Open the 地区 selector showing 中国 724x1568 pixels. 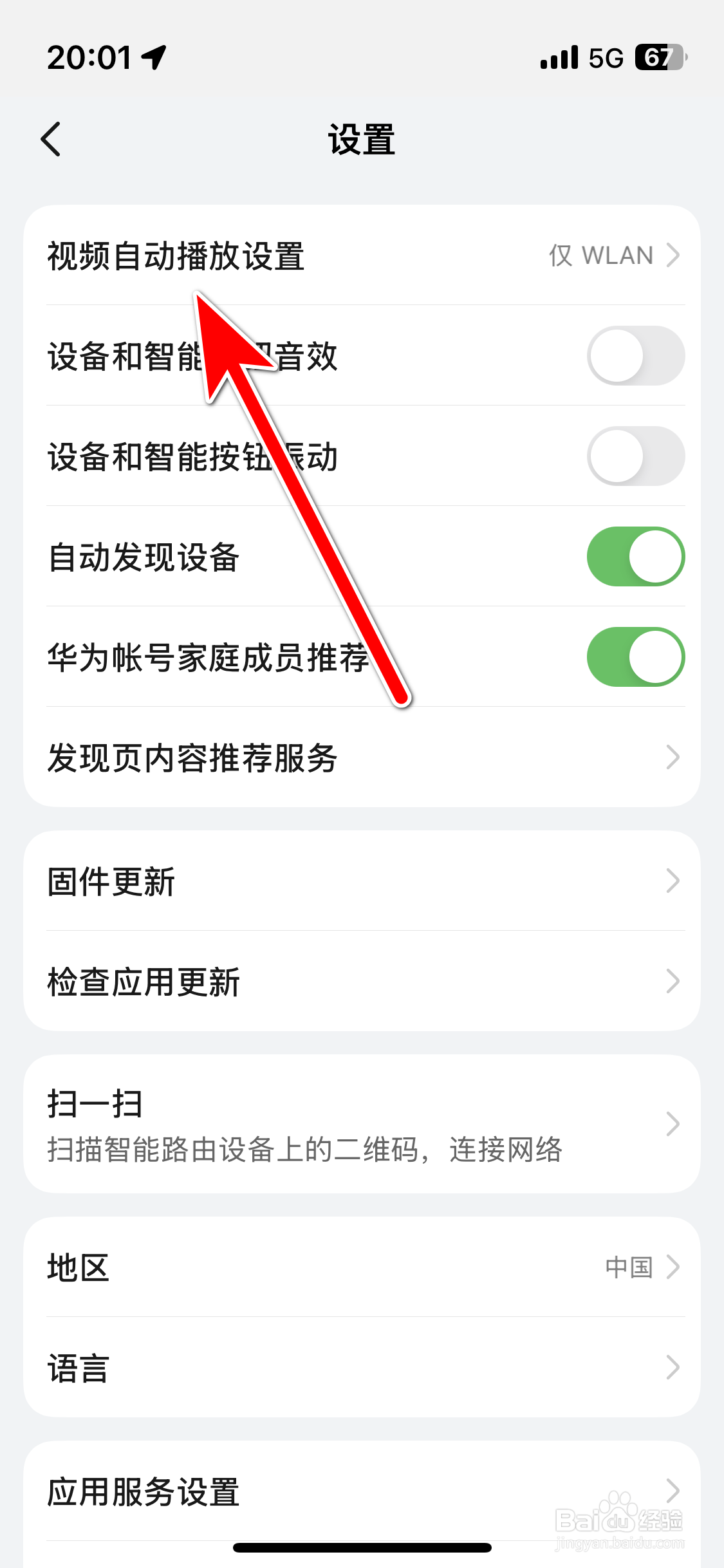pyautogui.click(x=362, y=1267)
